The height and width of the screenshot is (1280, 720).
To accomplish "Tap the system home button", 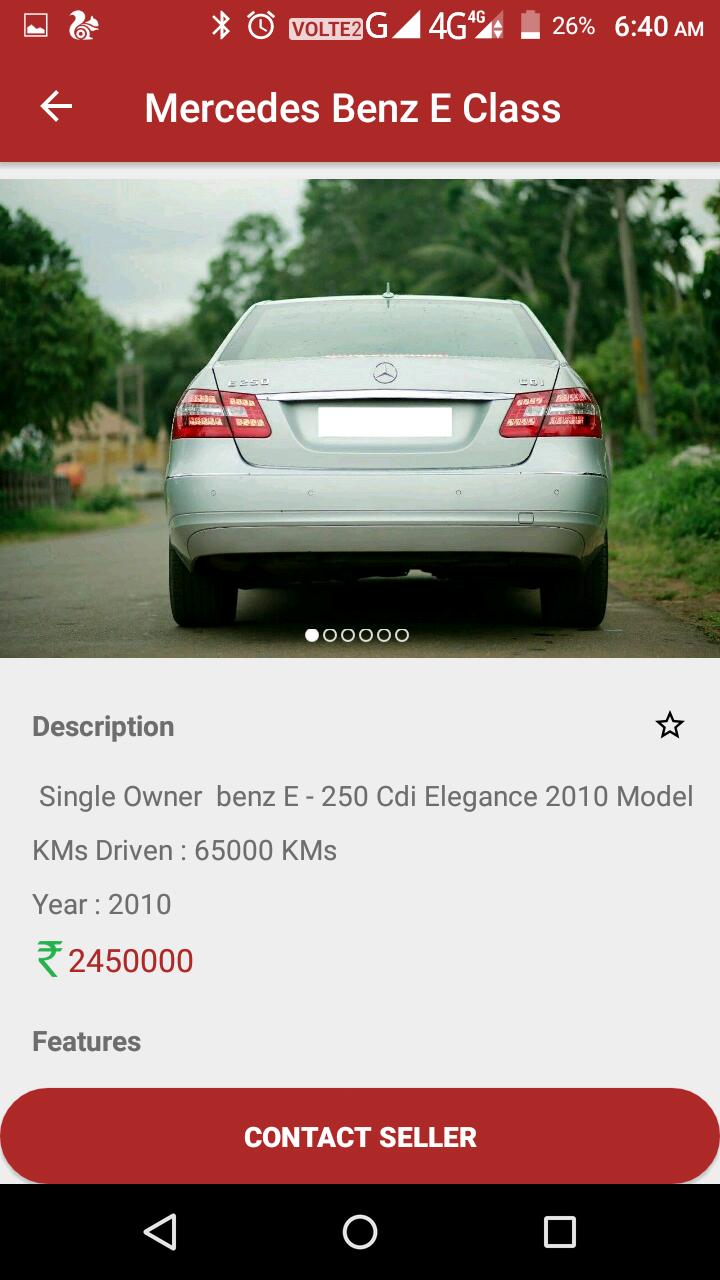I will (x=360, y=1232).
